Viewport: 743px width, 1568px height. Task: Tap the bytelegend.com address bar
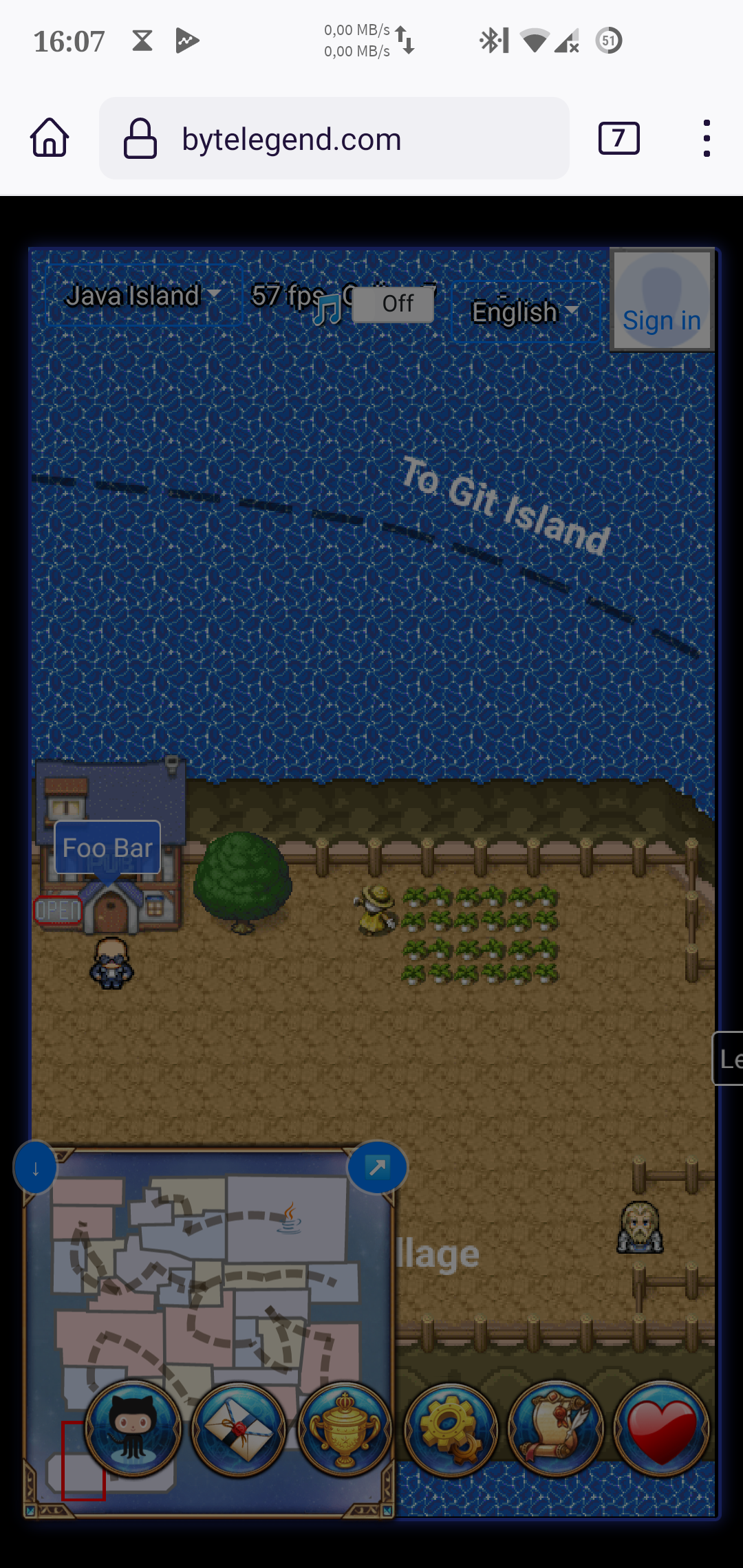[334, 138]
